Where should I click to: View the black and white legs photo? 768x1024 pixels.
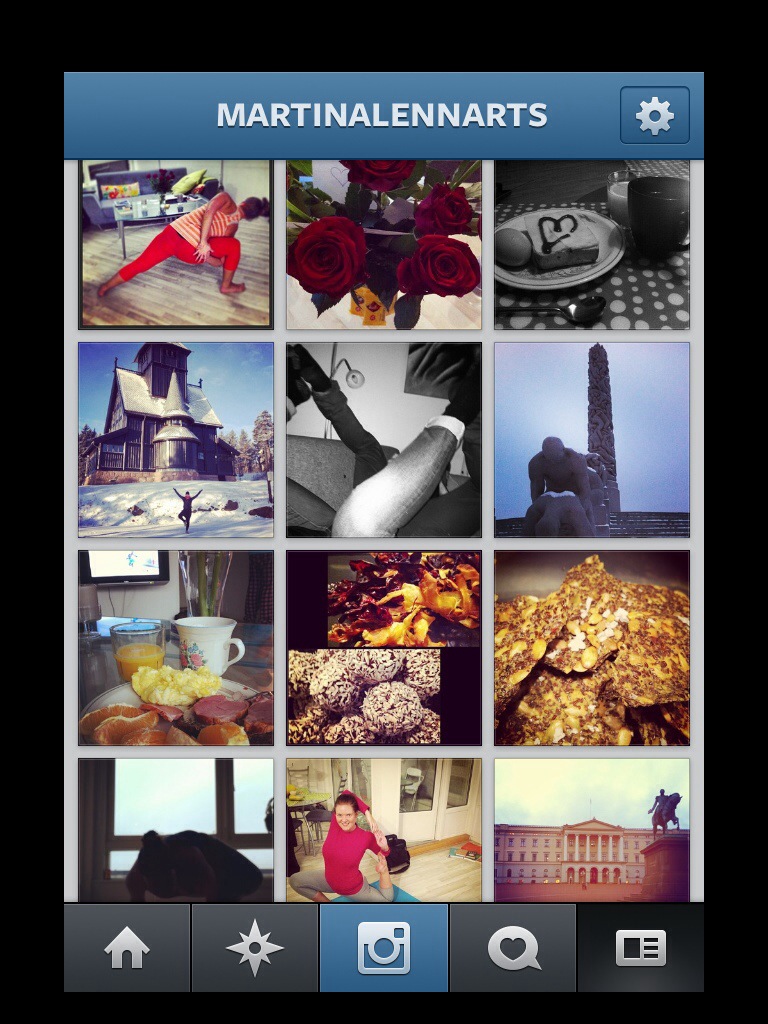[x=384, y=440]
